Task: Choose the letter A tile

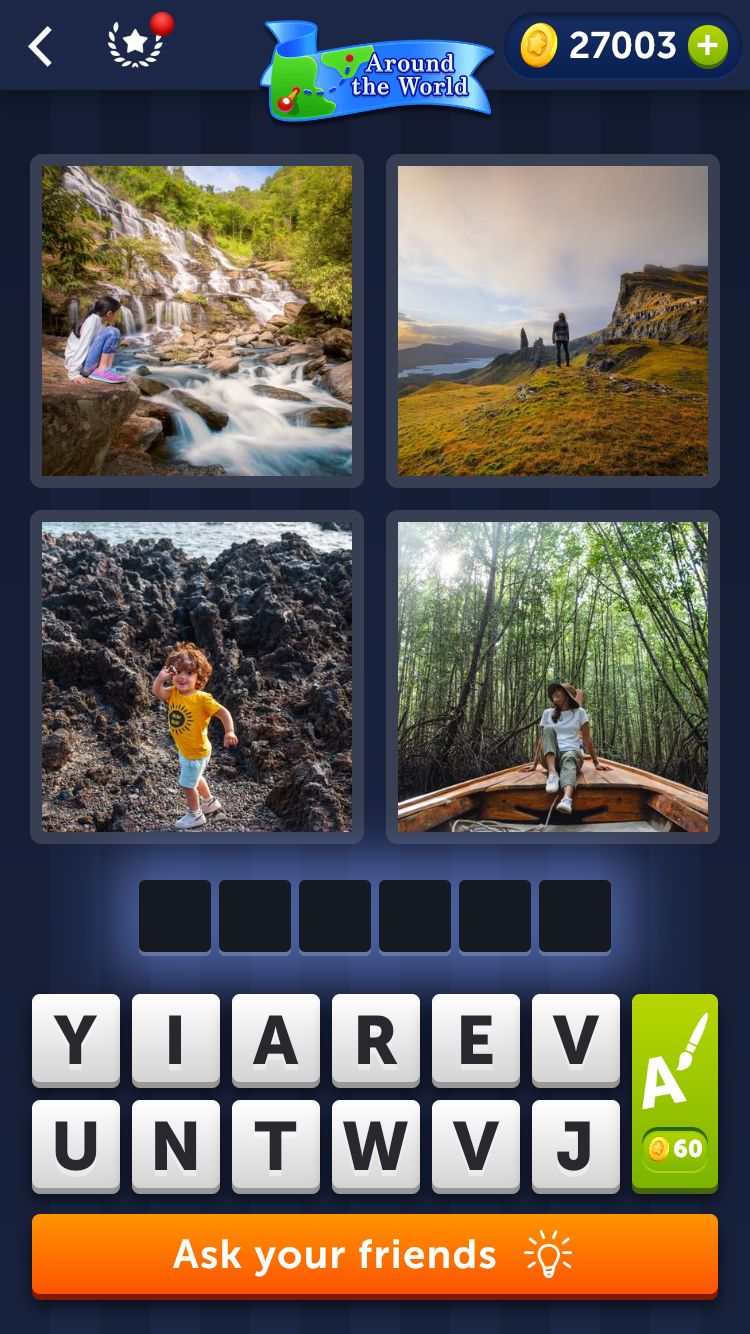Action: (276, 1040)
